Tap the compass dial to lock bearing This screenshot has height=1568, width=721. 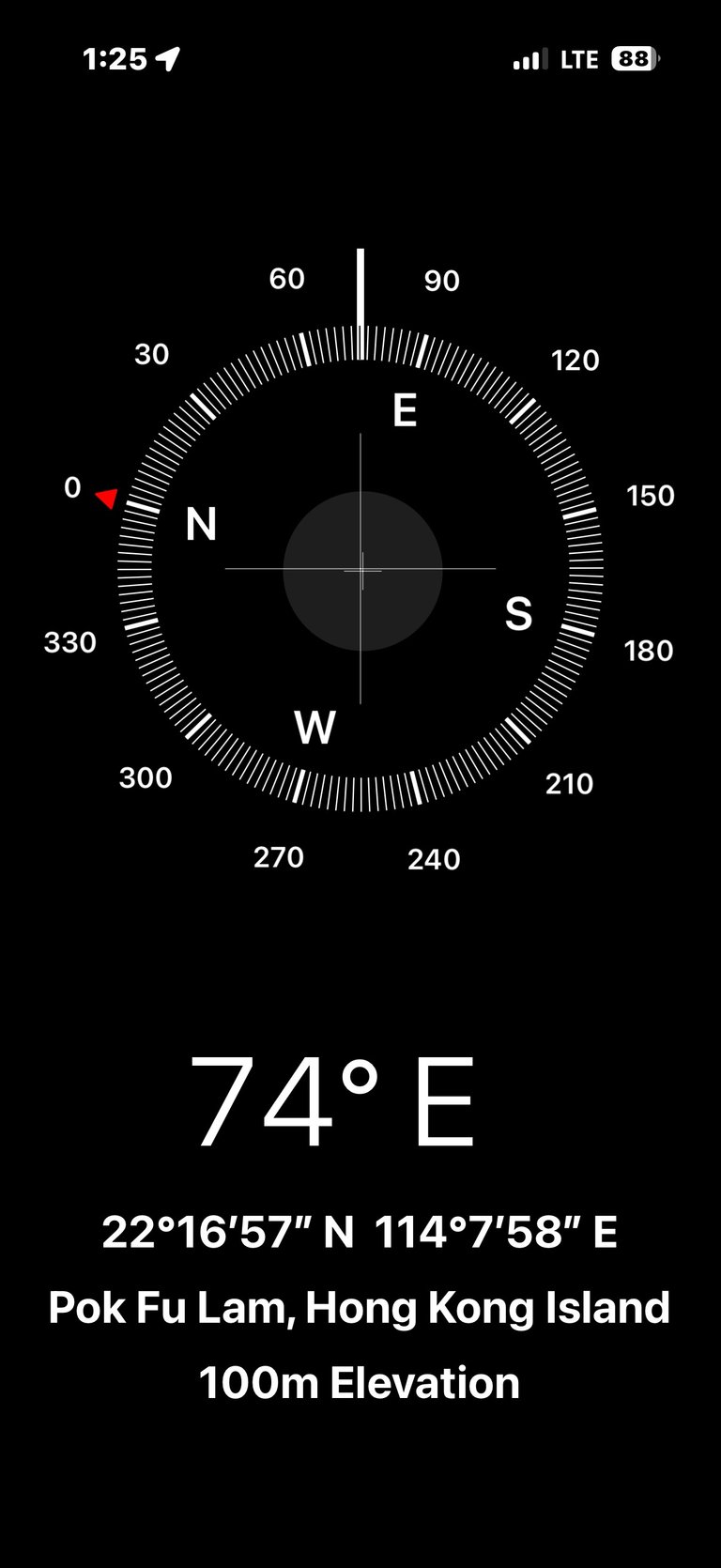coord(360,569)
